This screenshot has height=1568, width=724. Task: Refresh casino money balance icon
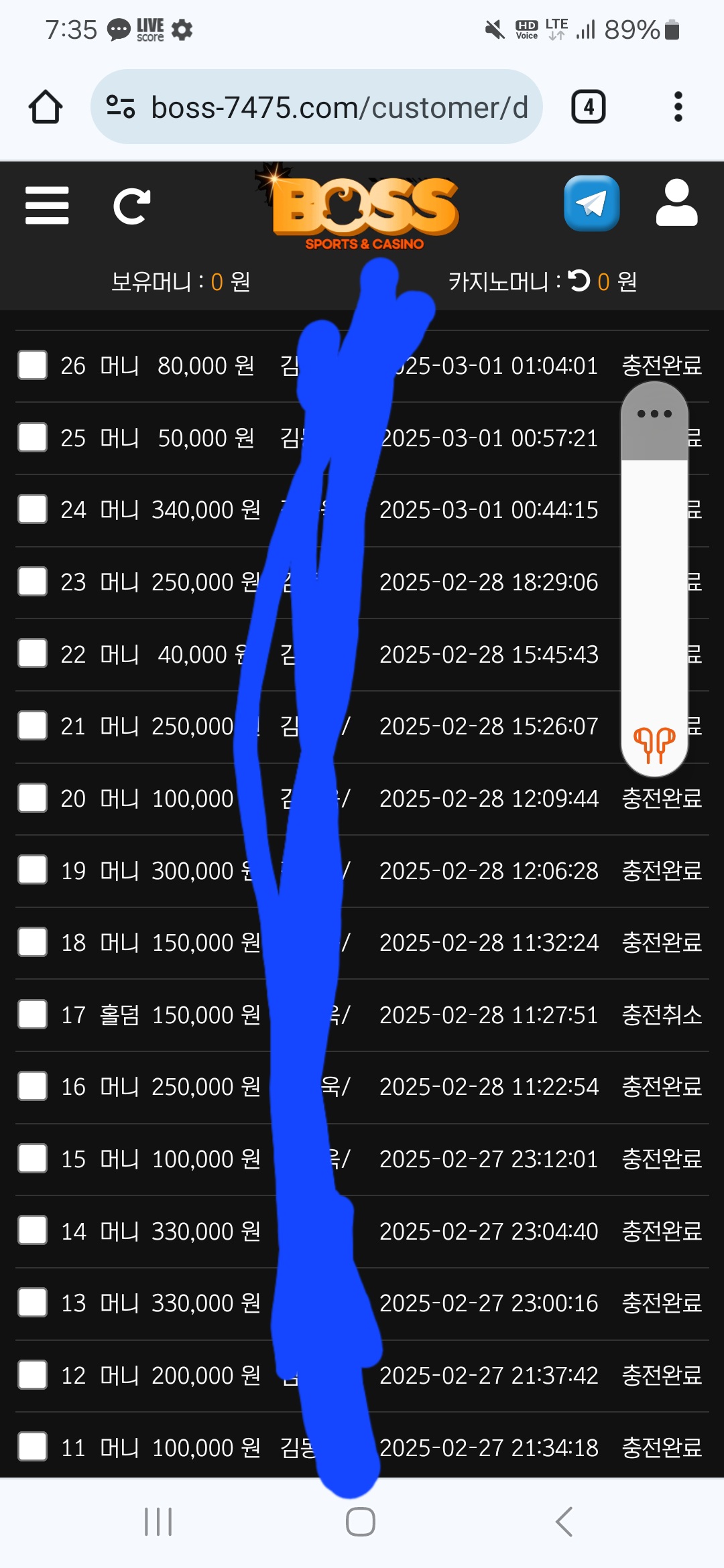point(579,281)
